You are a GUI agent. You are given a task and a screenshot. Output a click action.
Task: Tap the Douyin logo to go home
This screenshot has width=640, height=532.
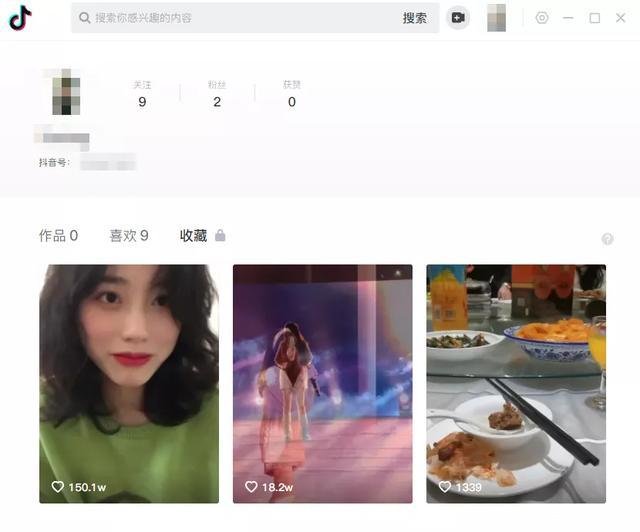[20, 18]
